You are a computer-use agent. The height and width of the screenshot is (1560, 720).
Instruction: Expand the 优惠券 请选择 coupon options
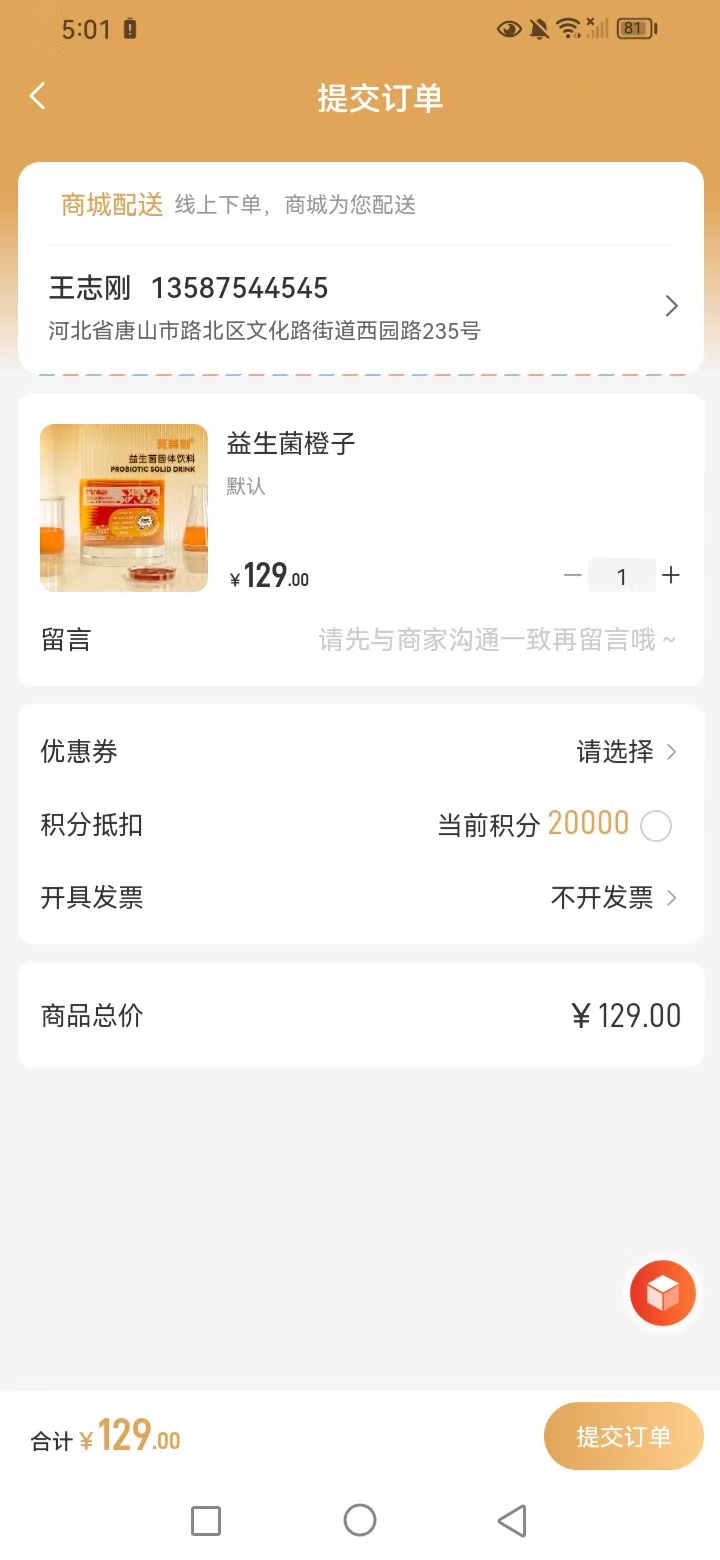630,751
